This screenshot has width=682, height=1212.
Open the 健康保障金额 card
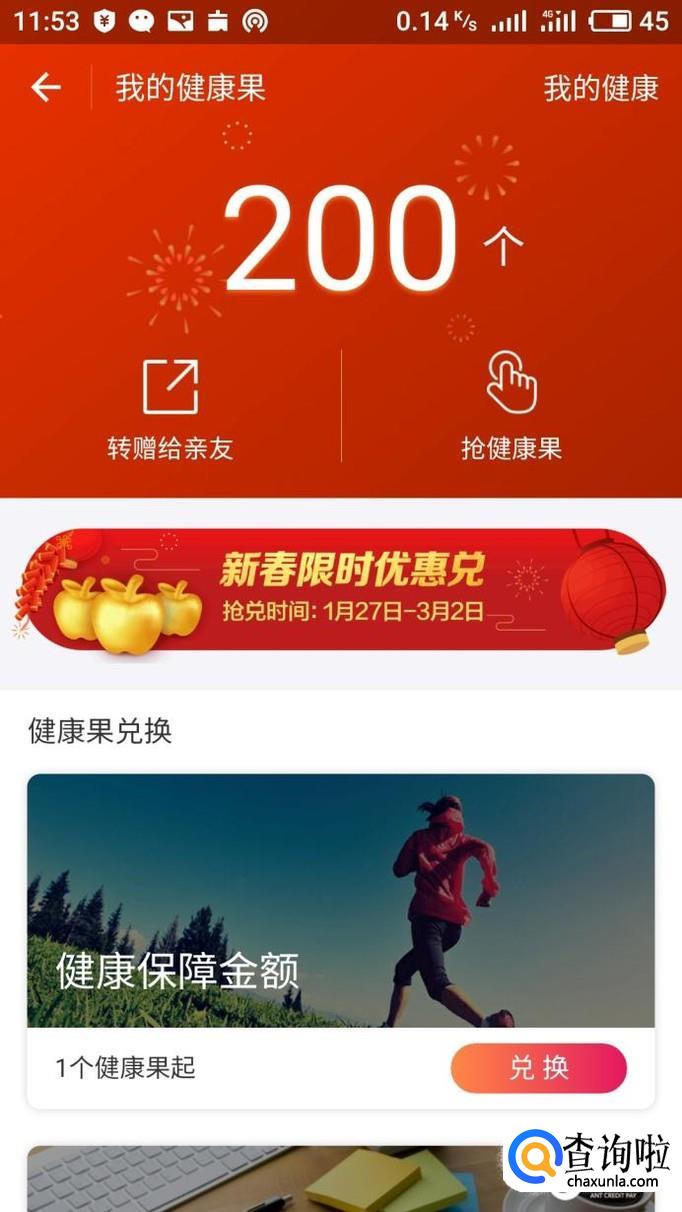click(340, 900)
